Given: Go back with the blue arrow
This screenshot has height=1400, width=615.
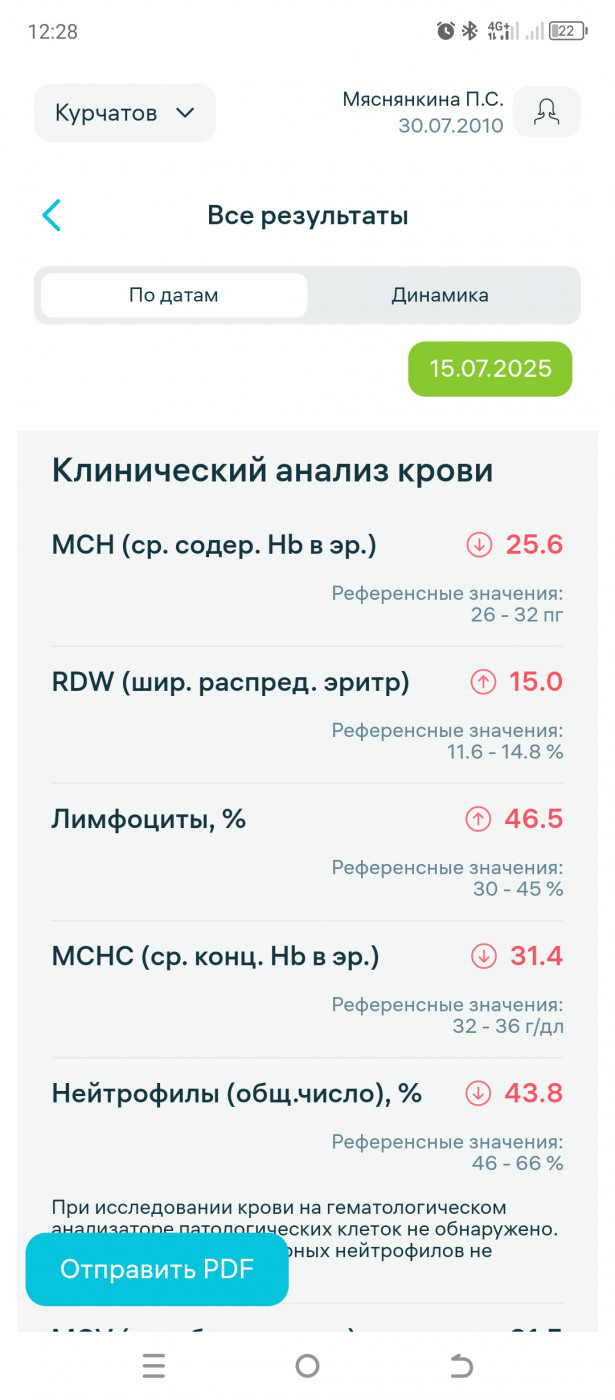Looking at the screenshot, I should 52,215.
